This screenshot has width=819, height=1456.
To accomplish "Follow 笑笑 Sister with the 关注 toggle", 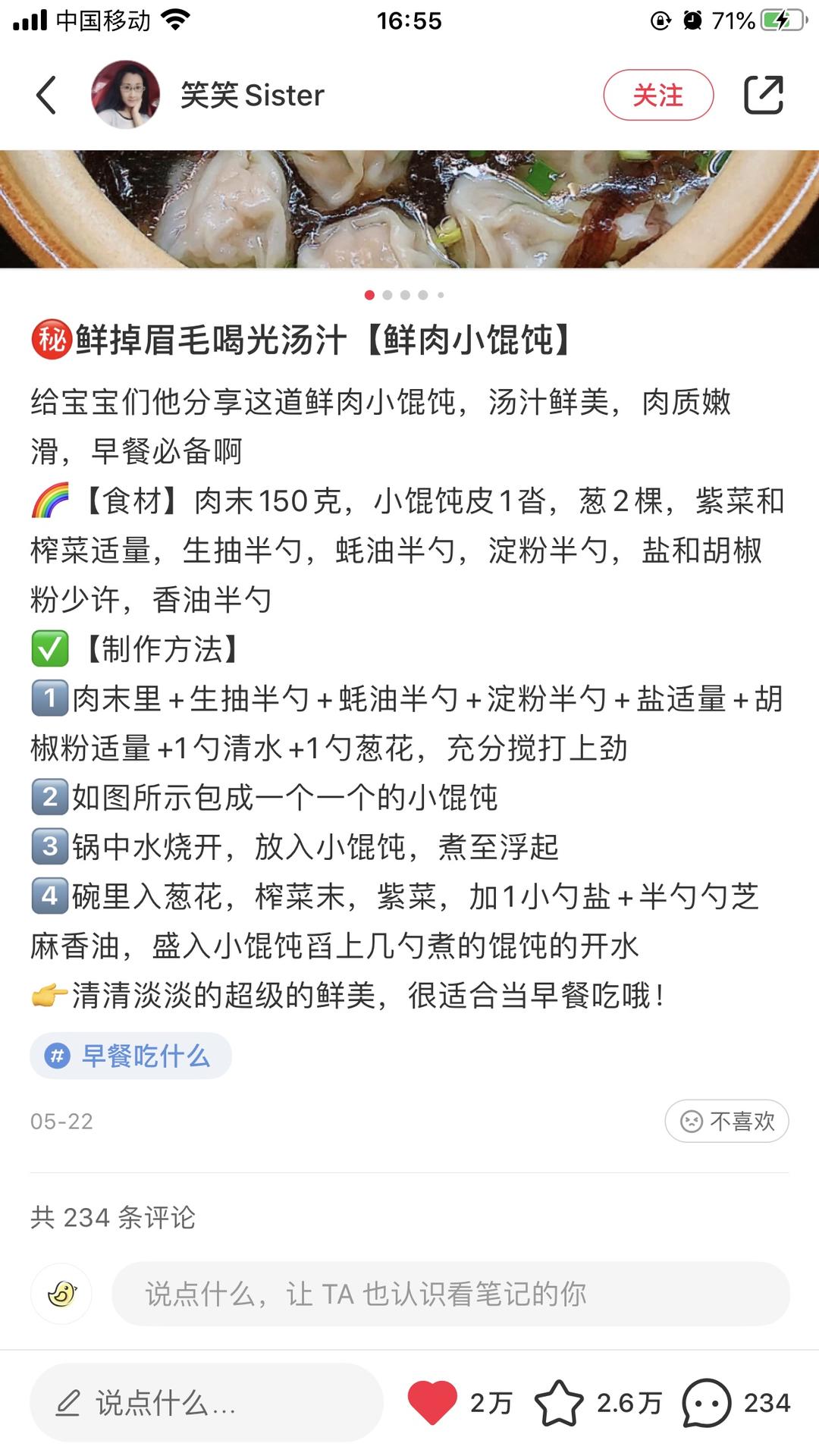I will click(x=658, y=95).
